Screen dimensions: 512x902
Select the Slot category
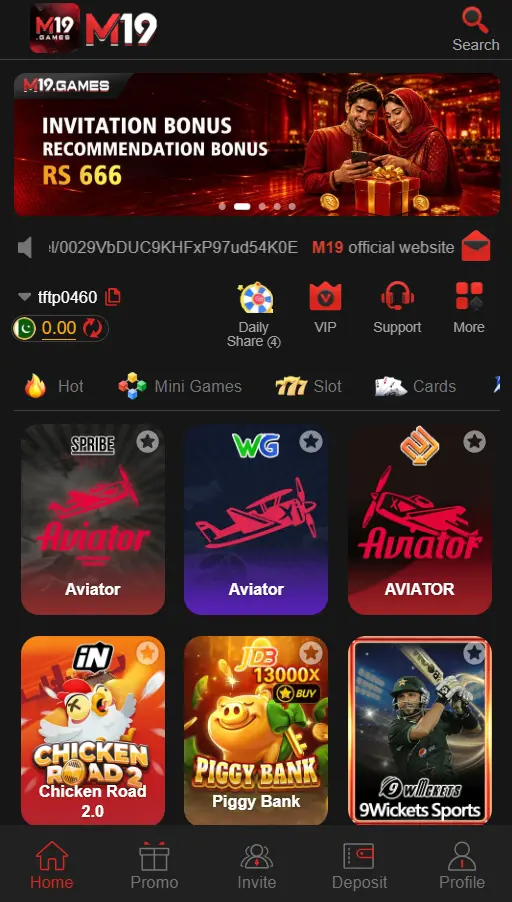309,386
